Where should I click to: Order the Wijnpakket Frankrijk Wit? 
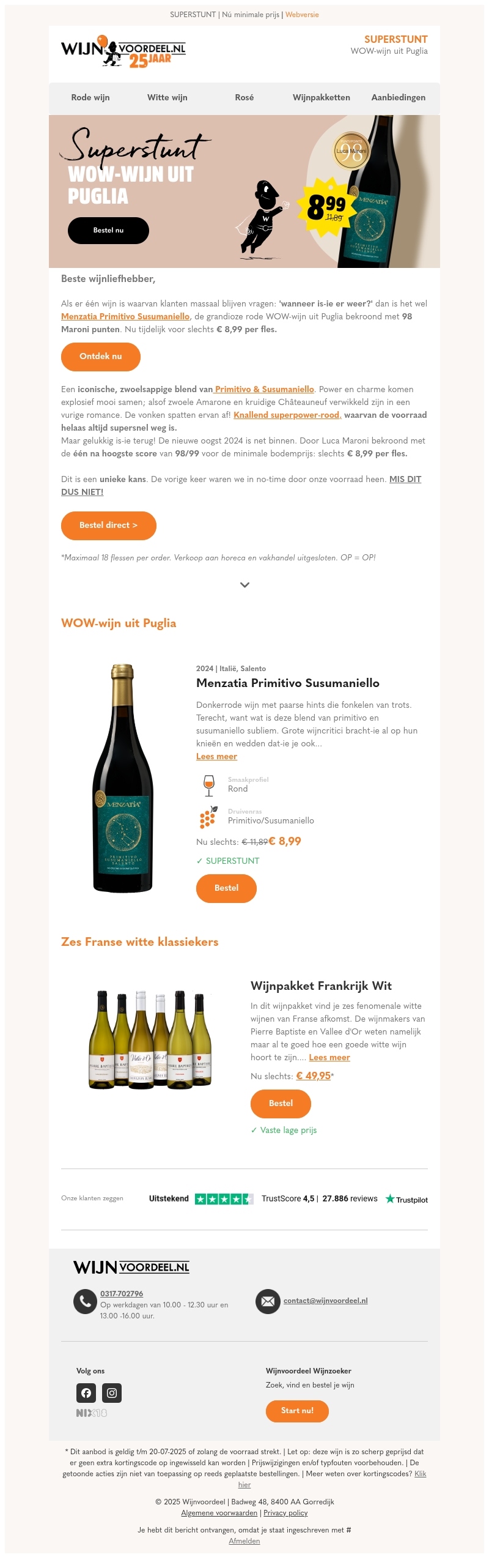(x=281, y=1104)
